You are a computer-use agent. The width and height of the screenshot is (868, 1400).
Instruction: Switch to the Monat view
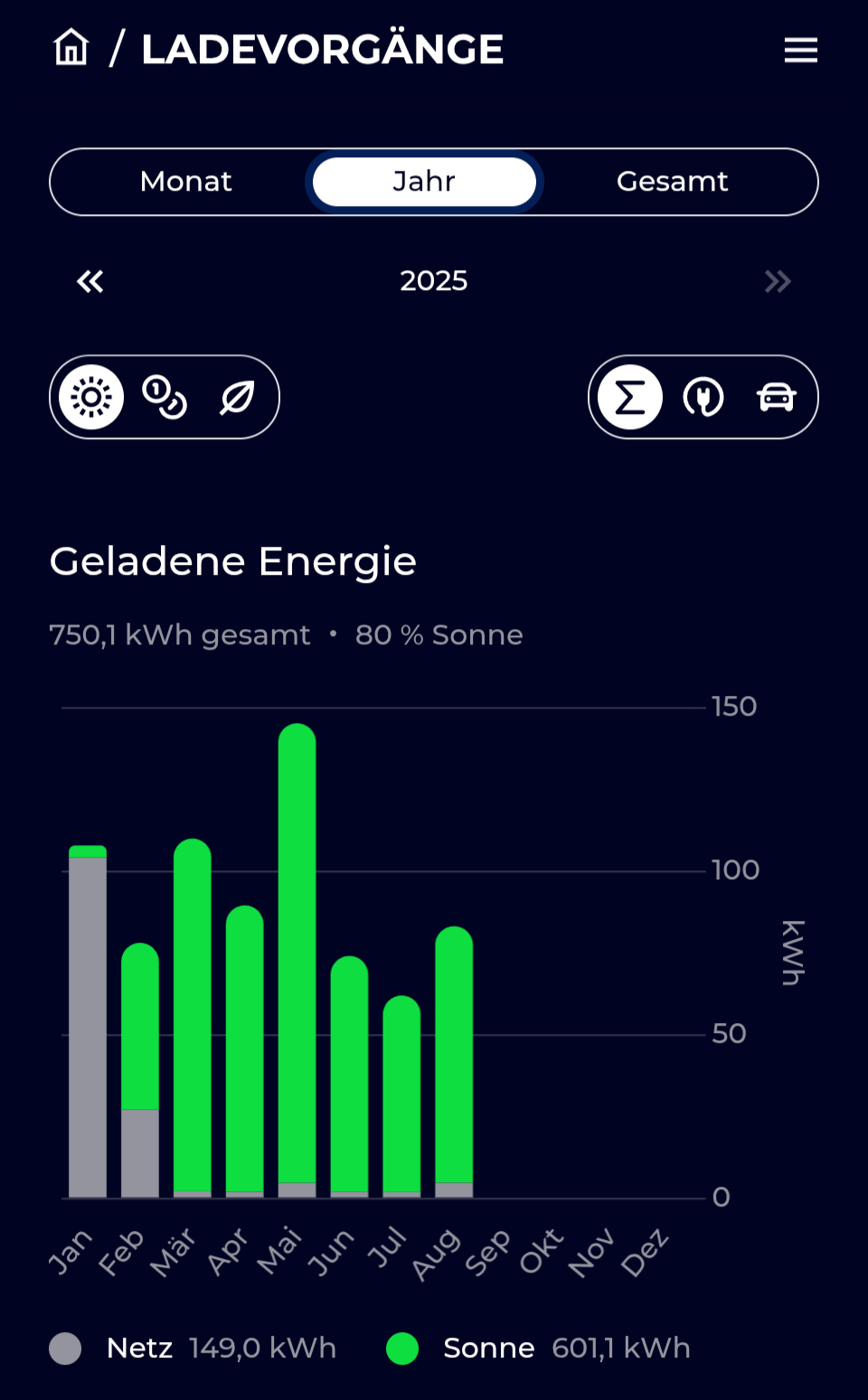tap(186, 182)
